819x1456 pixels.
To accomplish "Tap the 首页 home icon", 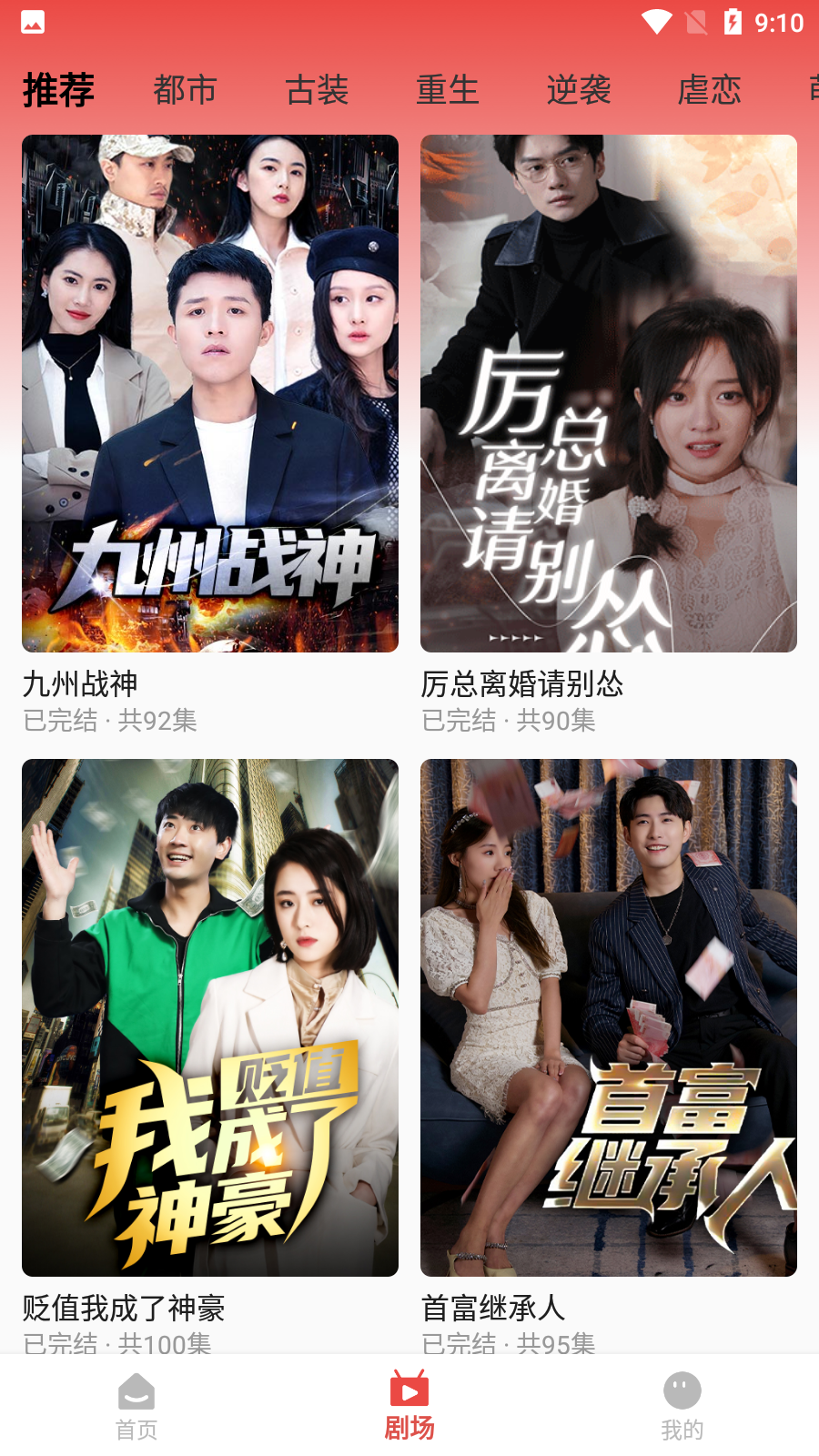I will pyautogui.click(x=136, y=1393).
